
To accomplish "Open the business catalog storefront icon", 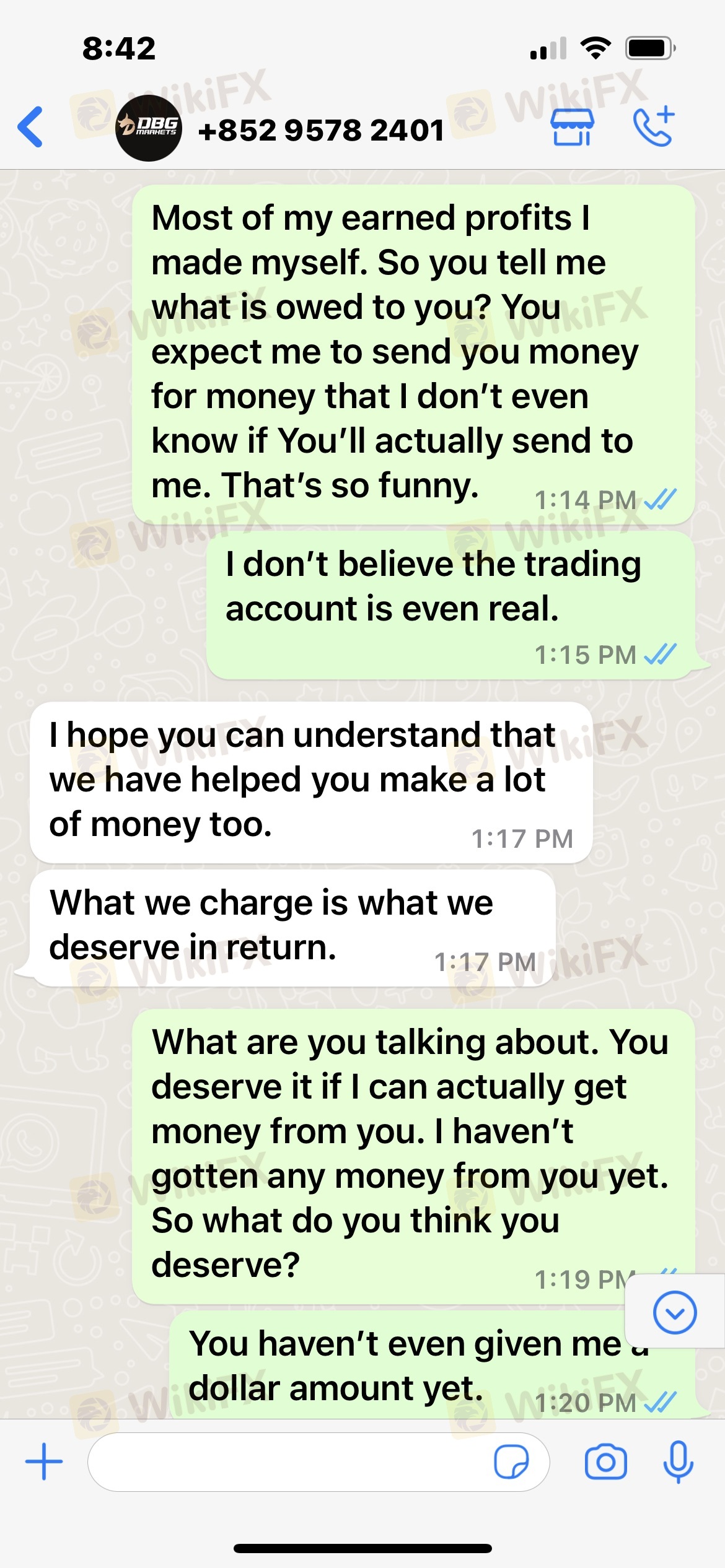I will click(572, 128).
